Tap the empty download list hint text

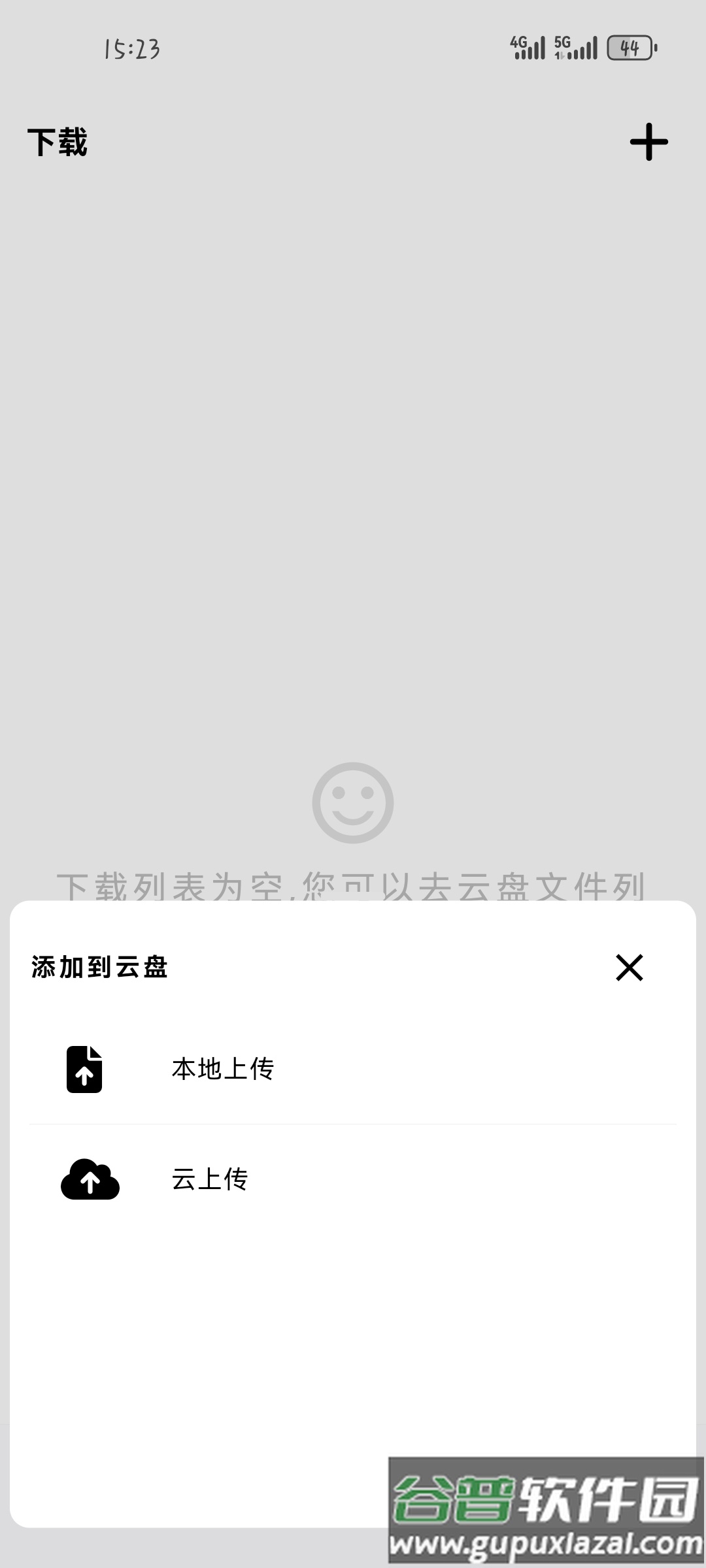(353, 885)
